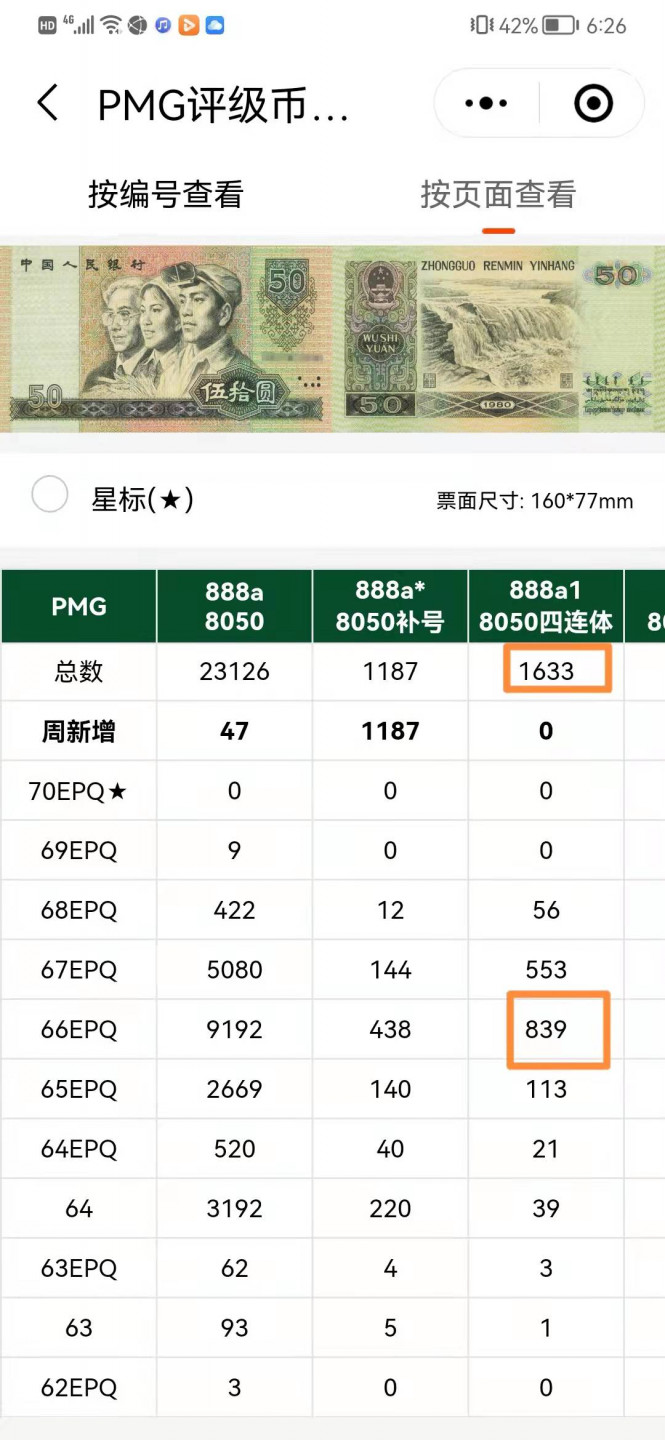Close the mini program with the target button
This screenshot has width=665, height=1440.
pyautogui.click(x=593, y=104)
